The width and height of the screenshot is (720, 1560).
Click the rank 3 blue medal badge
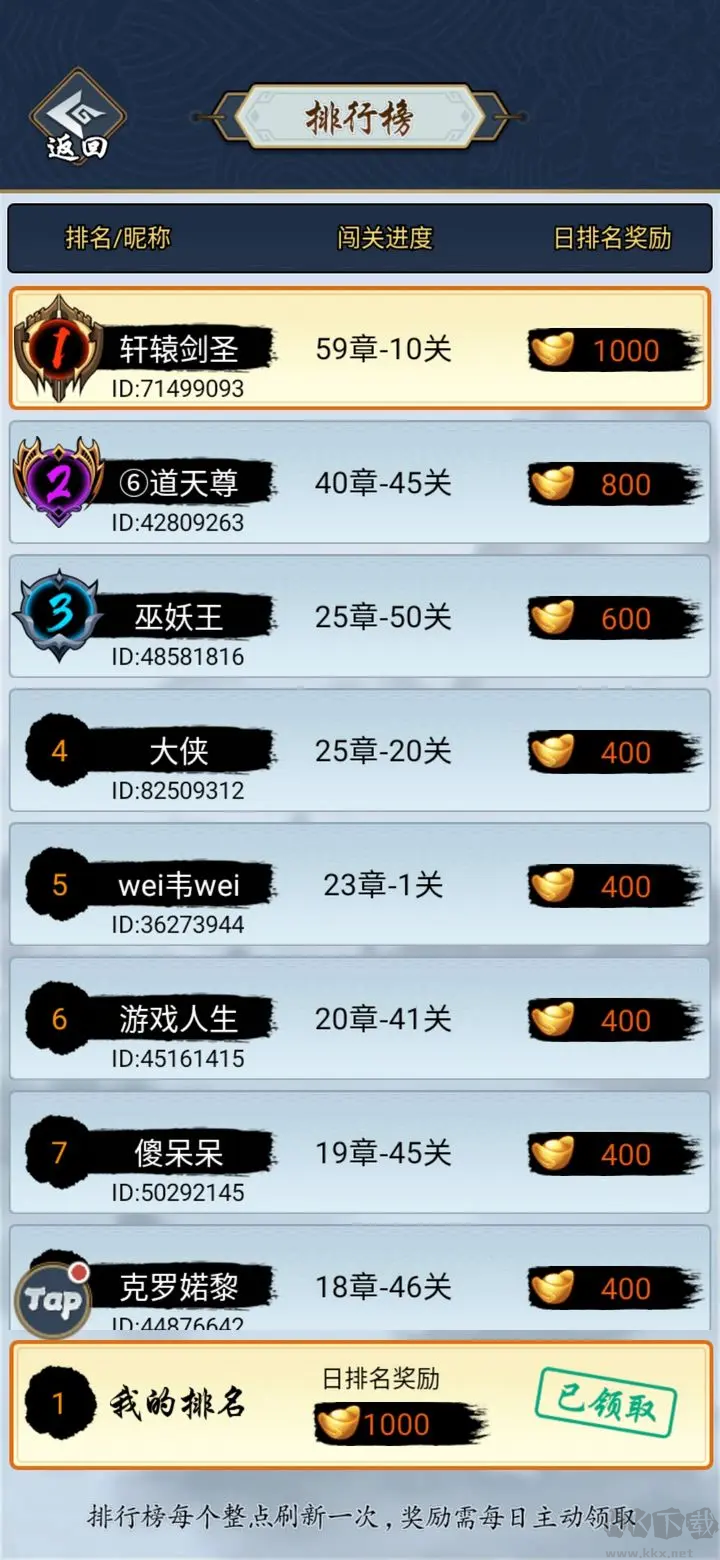(57, 617)
